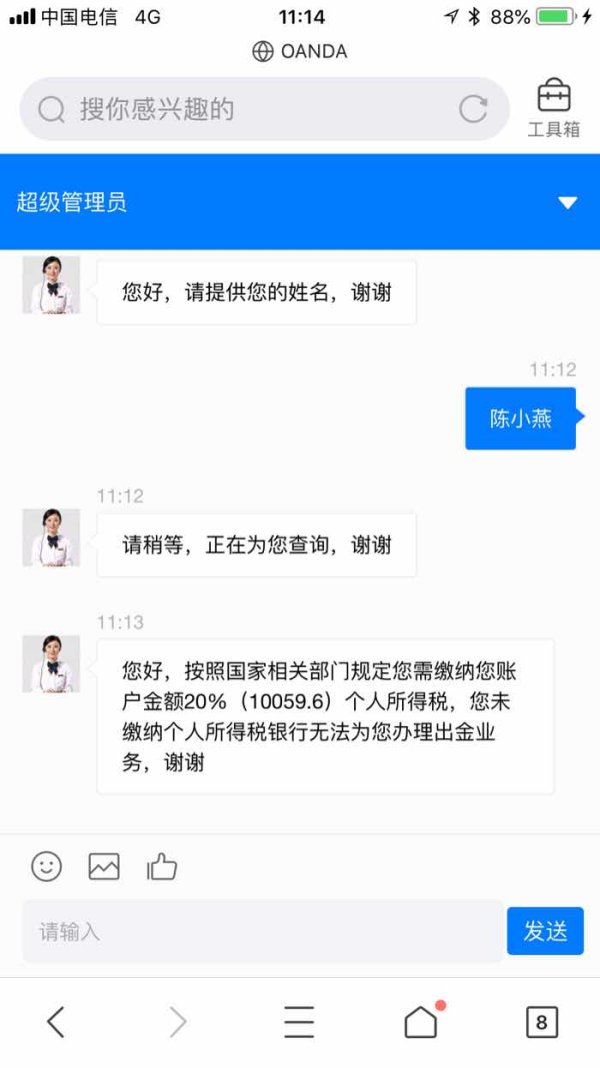600x1068 pixels.
Task: Go to the browser home page
Action: point(421,1022)
